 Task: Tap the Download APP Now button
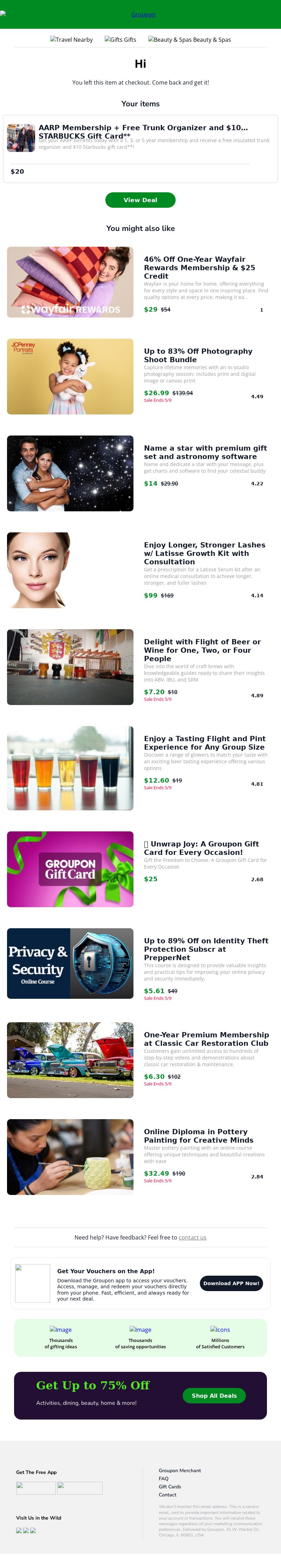(x=231, y=1283)
